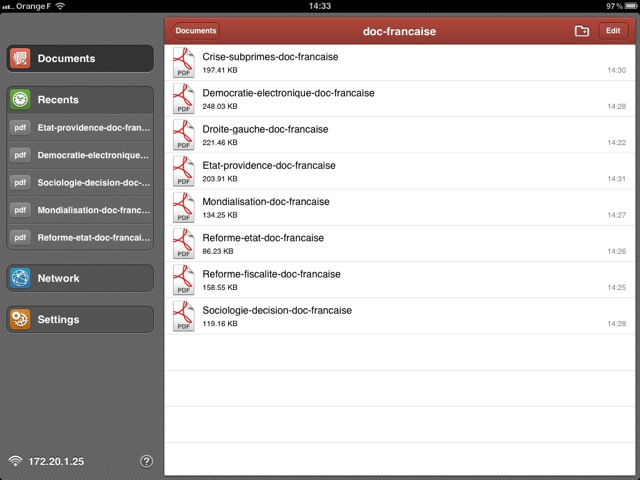
Task: Open Democratie-electronique-doc-francaise in file list
Action: coord(288,99)
